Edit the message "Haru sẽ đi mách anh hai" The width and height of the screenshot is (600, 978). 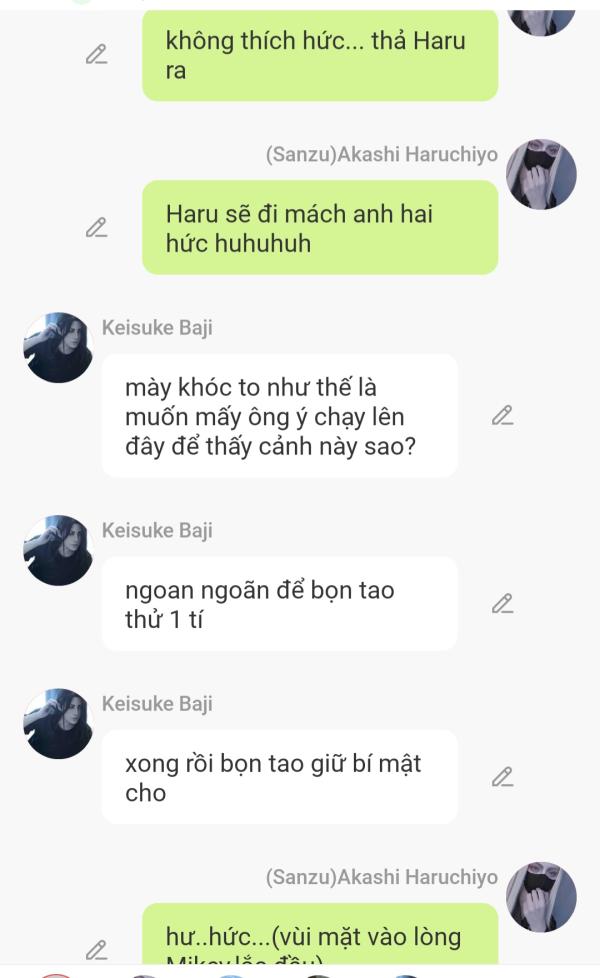coord(96,228)
